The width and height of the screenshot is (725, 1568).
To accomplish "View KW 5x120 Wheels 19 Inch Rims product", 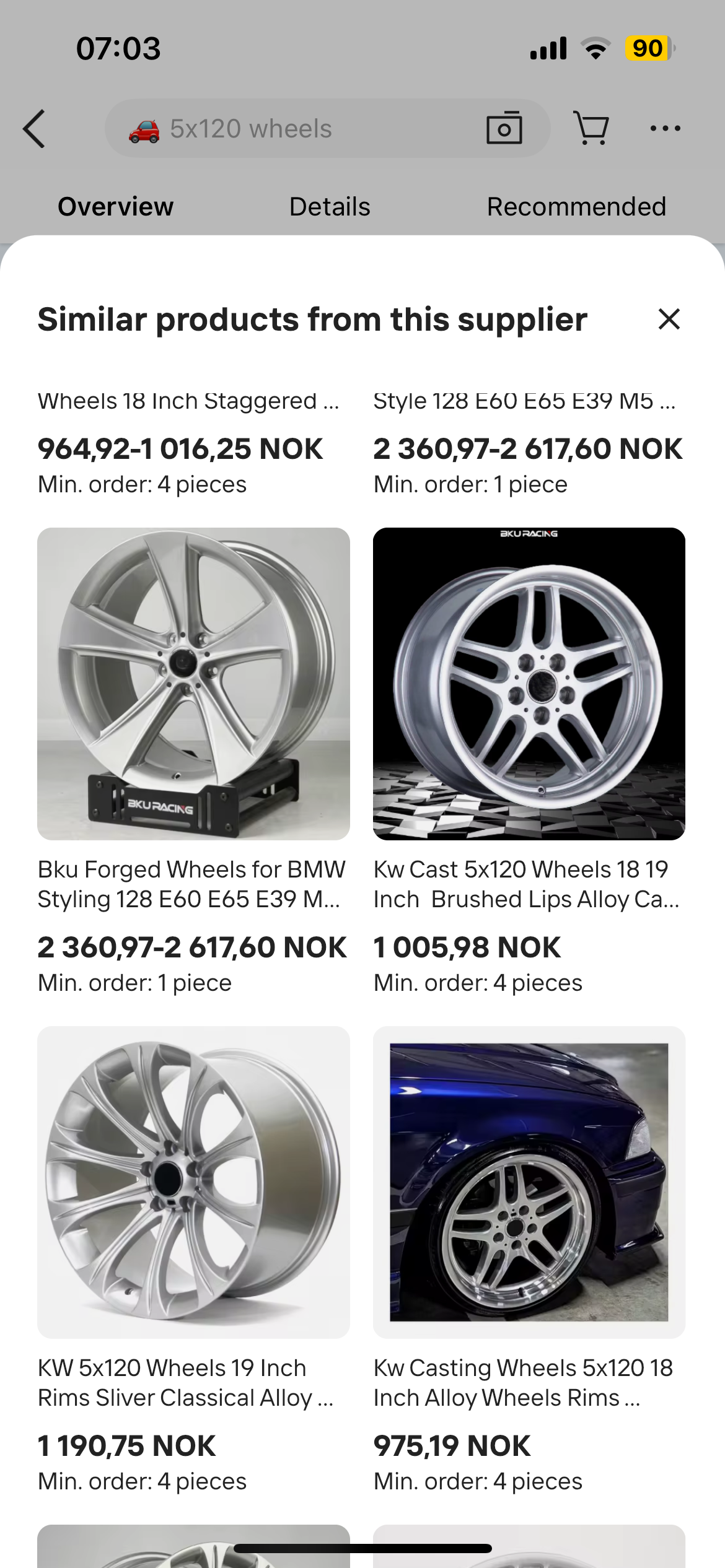I will coord(193,1182).
